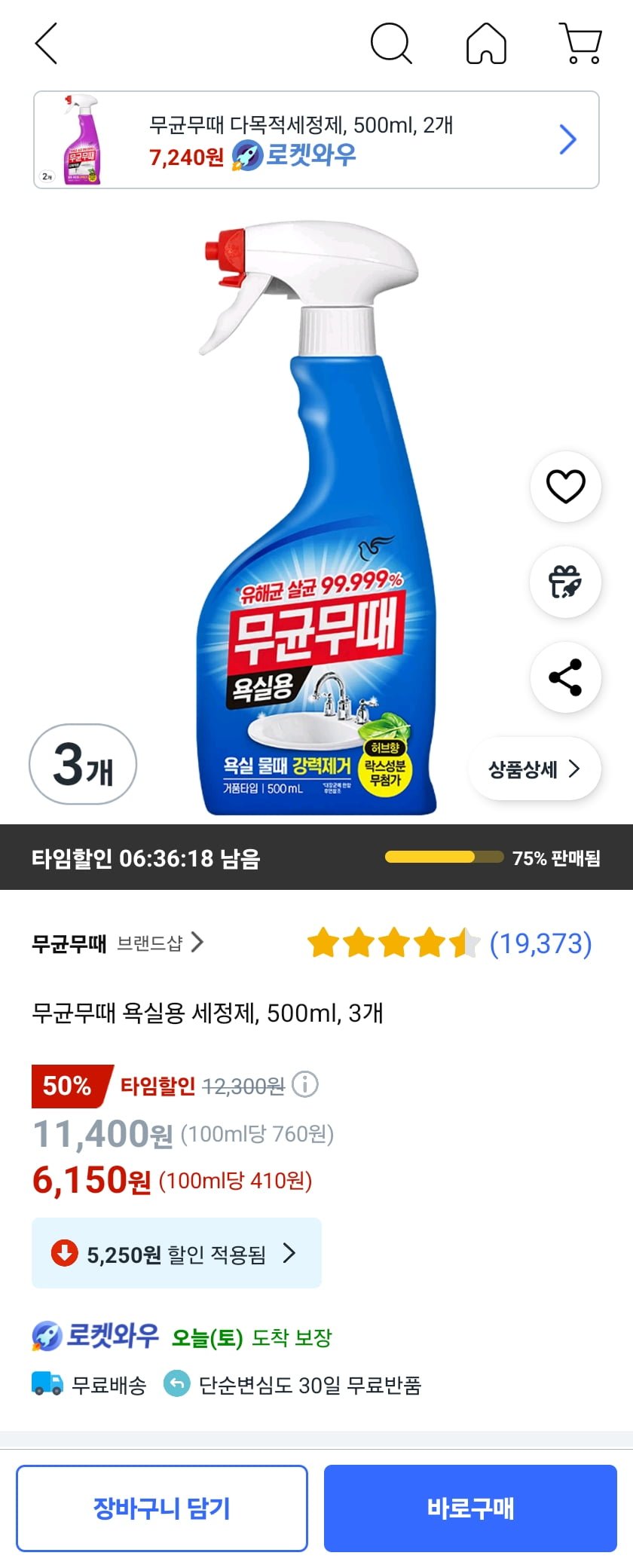633x1568 pixels.
Task: Open the shopping cart
Action: [x=580, y=43]
